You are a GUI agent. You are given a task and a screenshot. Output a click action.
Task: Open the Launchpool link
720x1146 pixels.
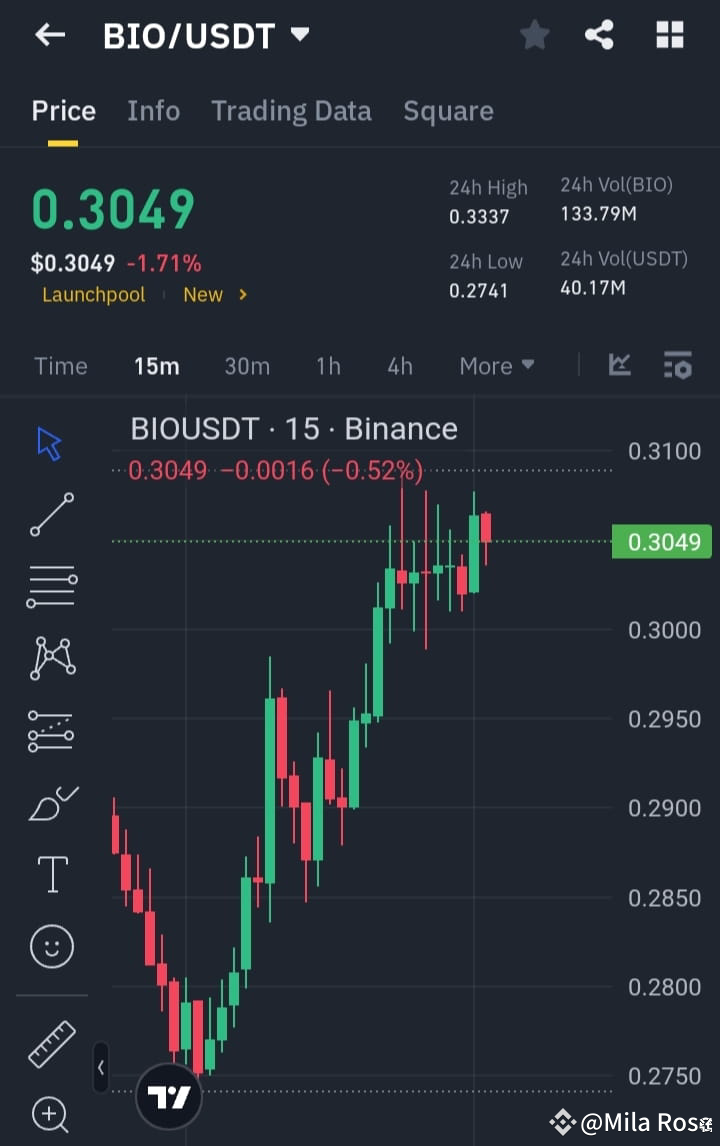click(x=93, y=294)
